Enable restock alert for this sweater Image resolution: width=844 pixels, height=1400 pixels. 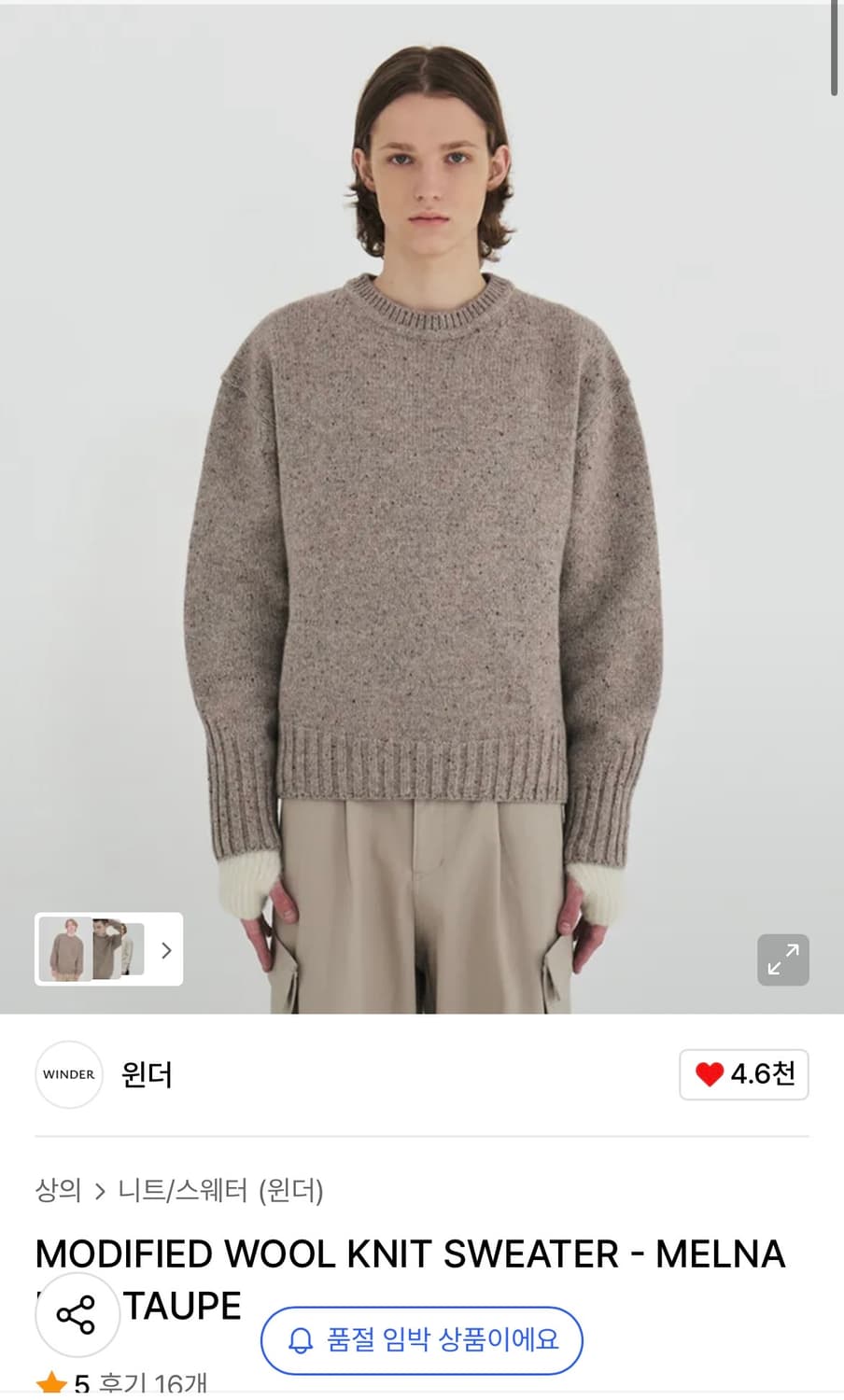point(420,1340)
